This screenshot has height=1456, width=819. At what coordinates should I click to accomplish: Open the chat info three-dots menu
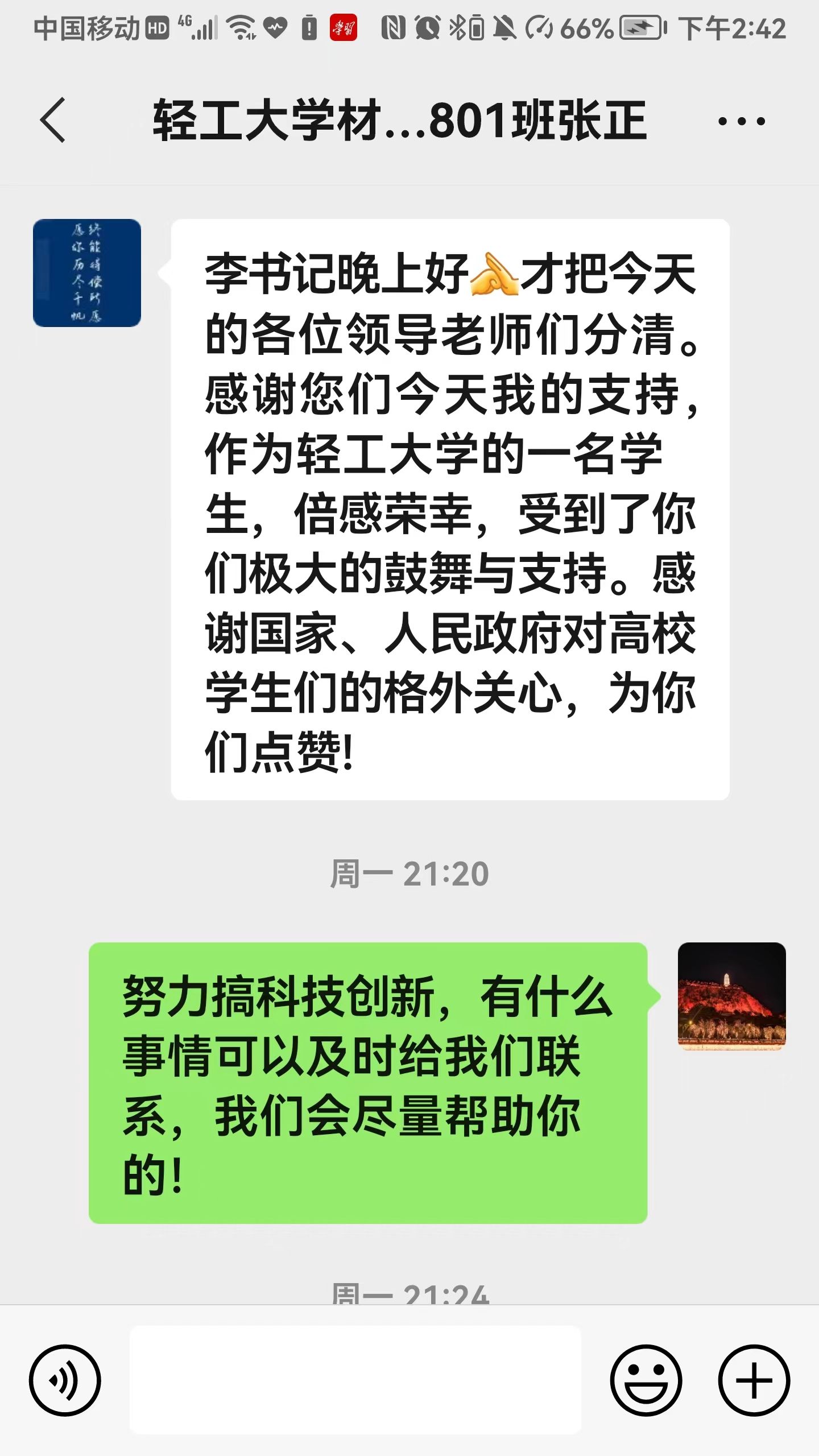[741, 121]
